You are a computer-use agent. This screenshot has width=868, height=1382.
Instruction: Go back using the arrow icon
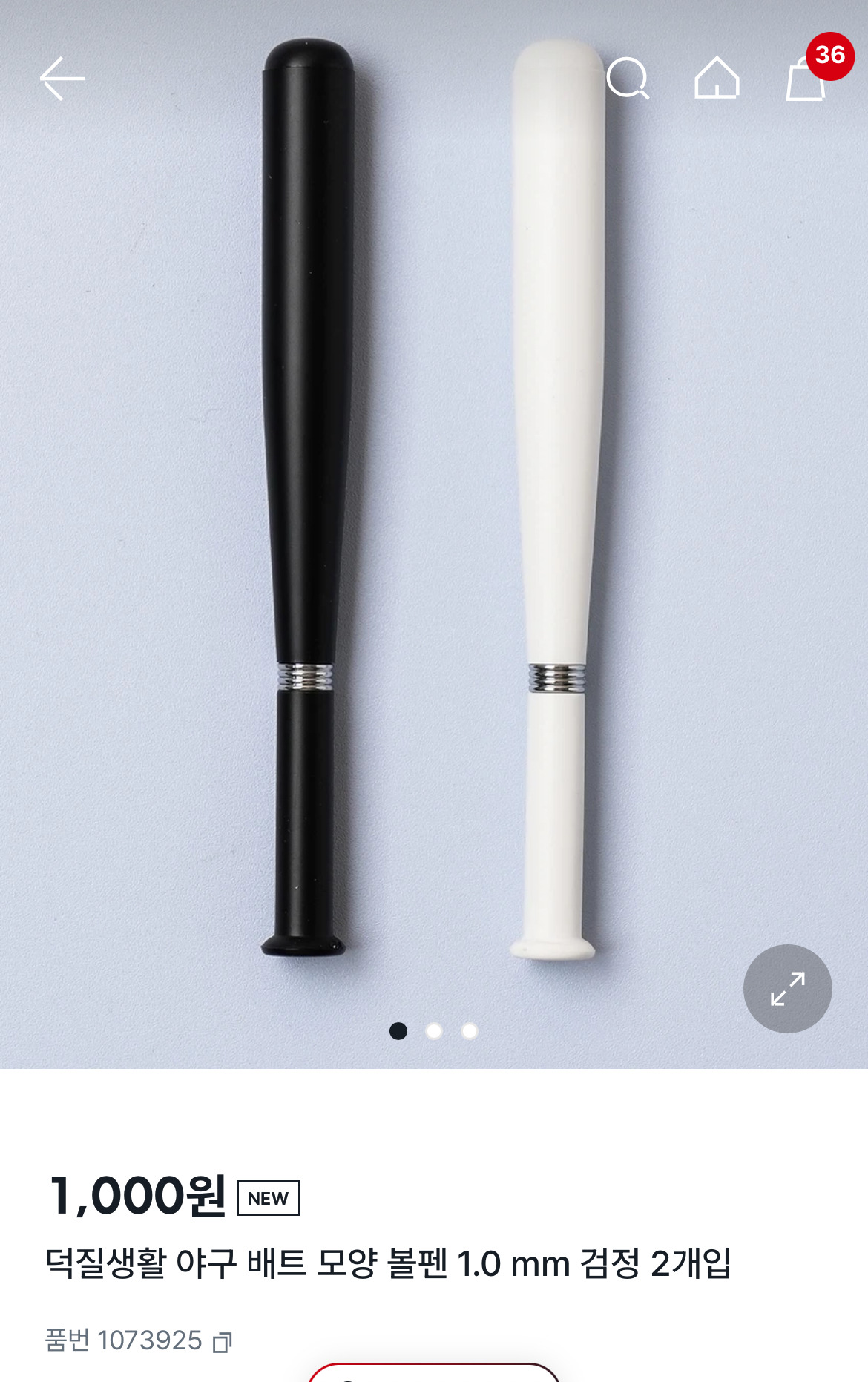point(62,79)
